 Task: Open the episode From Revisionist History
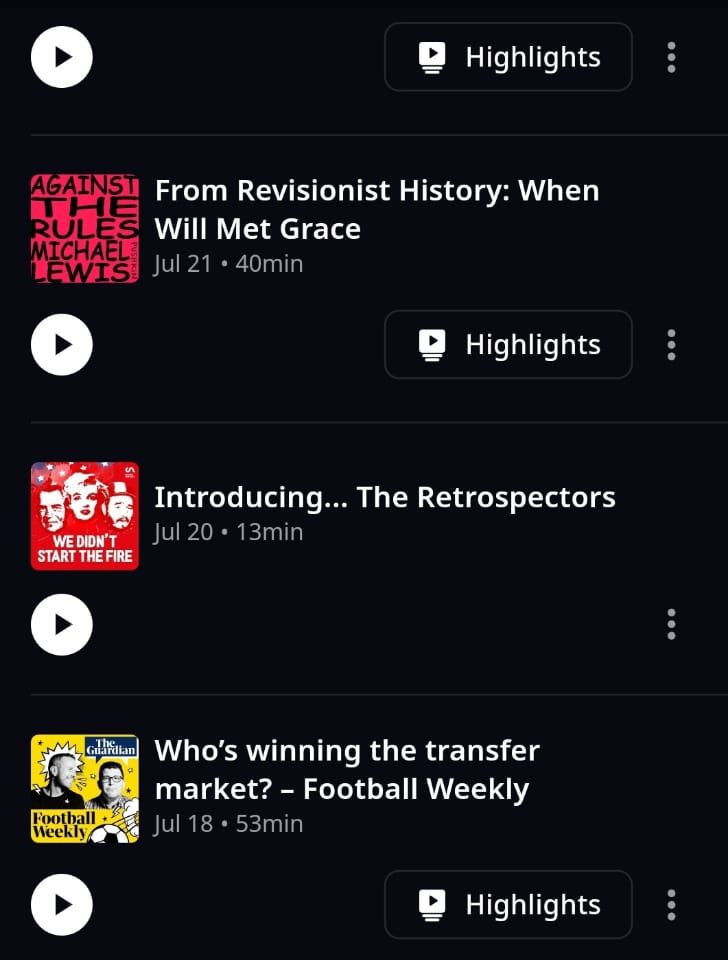pyautogui.click(x=376, y=210)
